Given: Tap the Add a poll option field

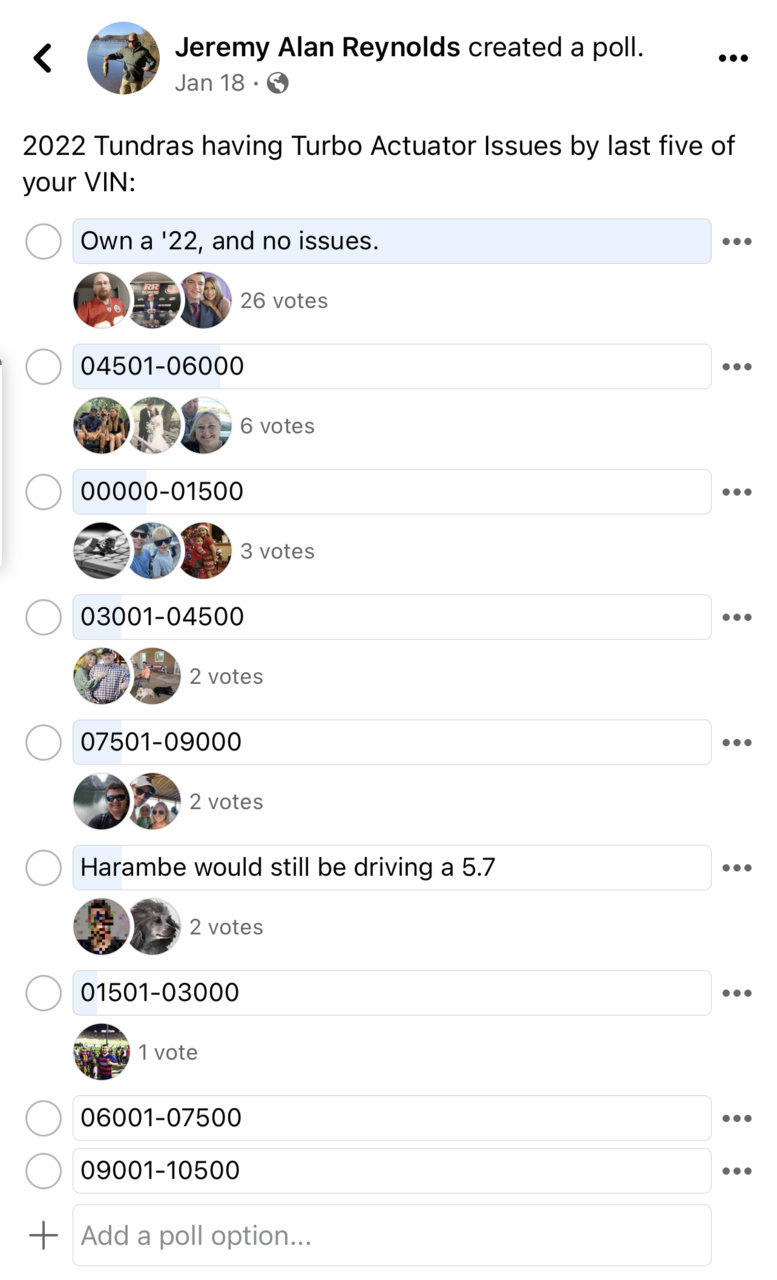Looking at the screenshot, I should [391, 1236].
